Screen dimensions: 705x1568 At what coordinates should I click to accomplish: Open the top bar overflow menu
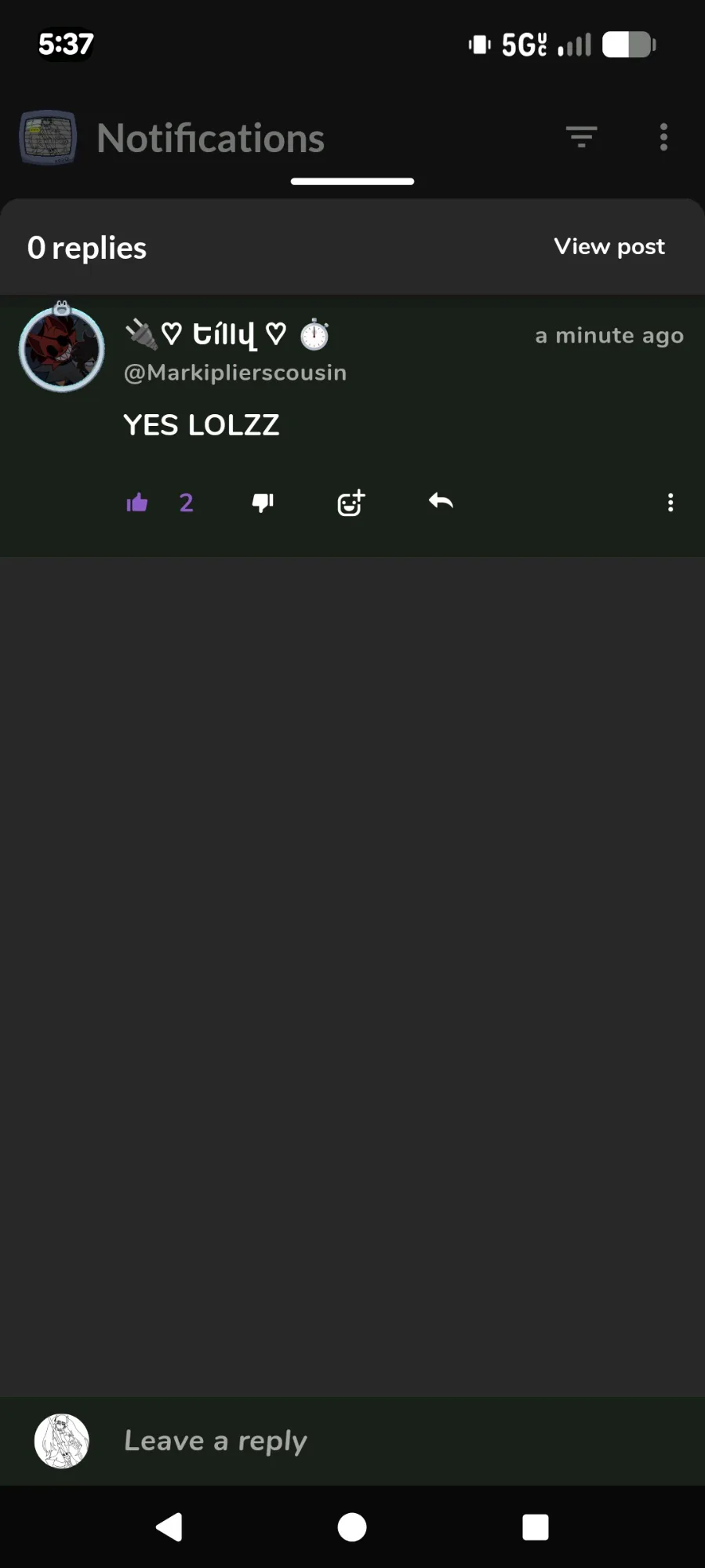pyautogui.click(x=663, y=137)
